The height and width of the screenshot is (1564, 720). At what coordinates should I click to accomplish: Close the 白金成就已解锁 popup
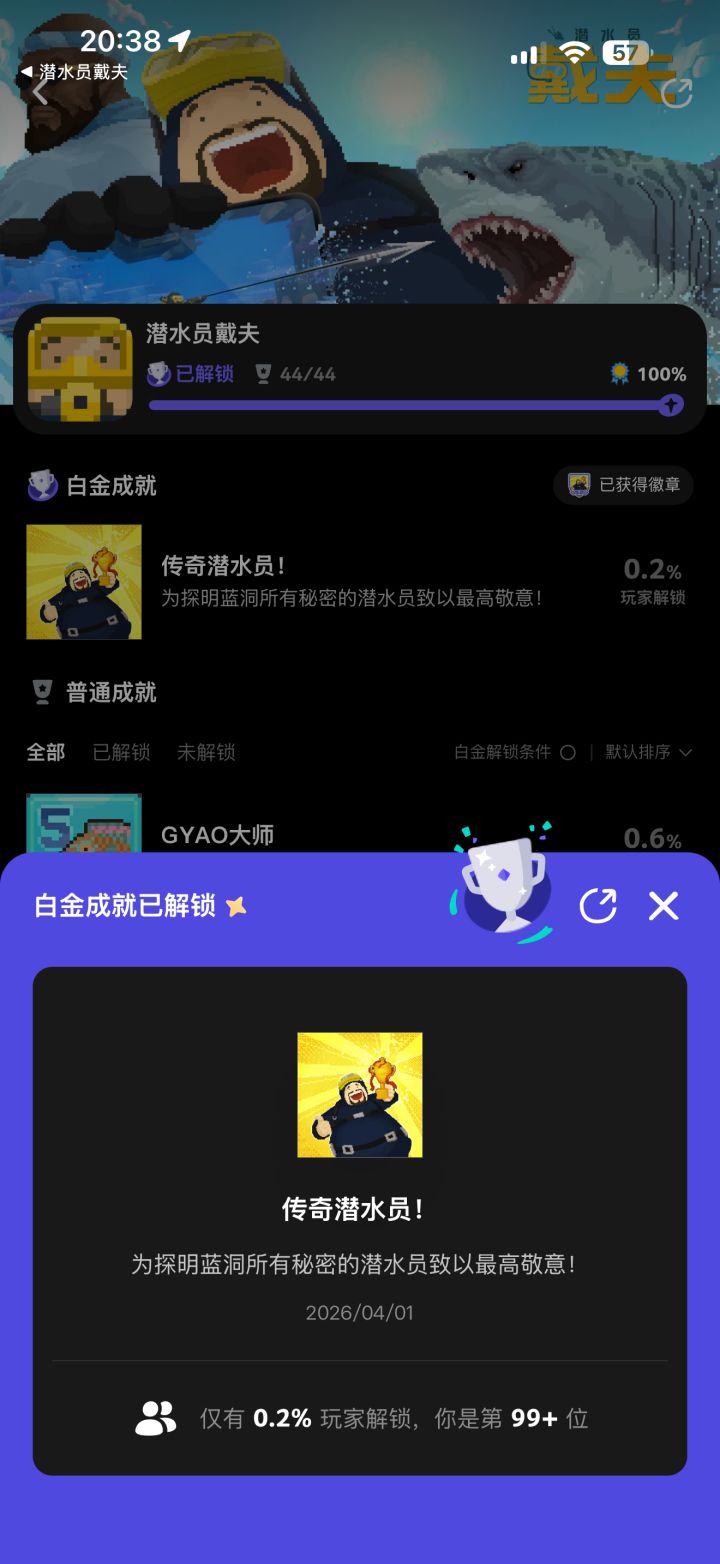click(x=663, y=906)
